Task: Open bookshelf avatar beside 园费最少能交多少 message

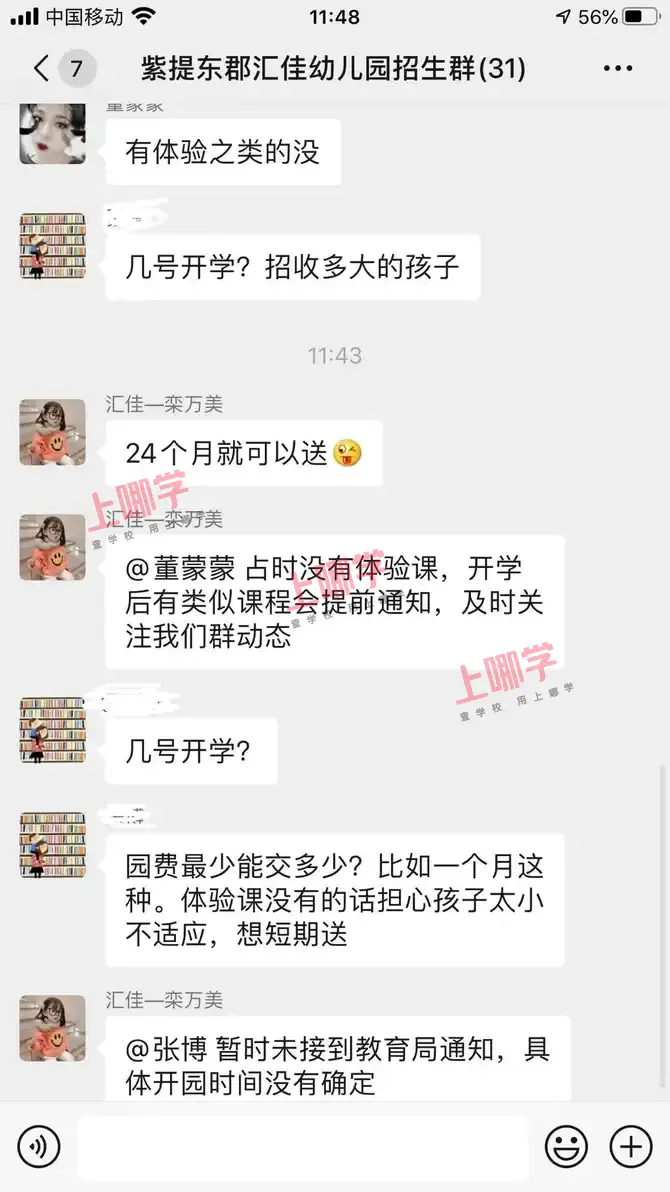Action: tap(52, 846)
